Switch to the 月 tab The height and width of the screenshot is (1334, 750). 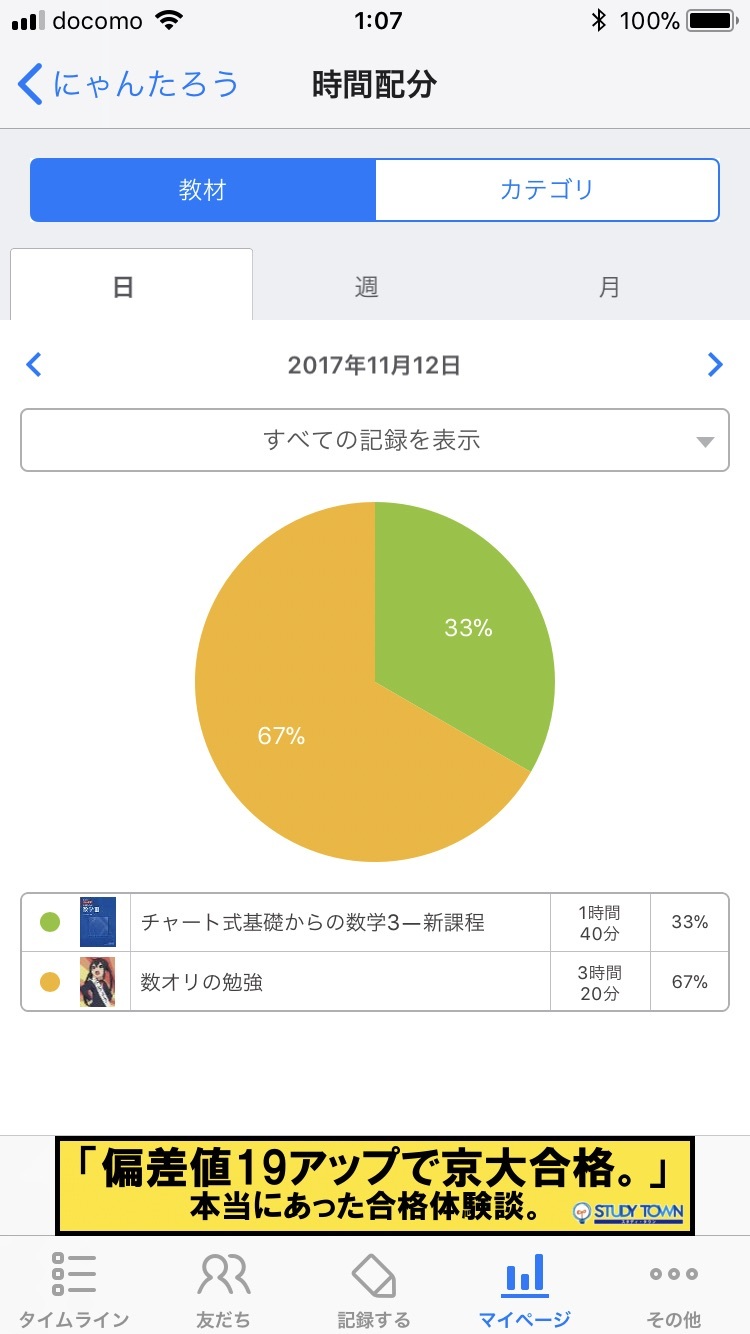click(x=609, y=287)
